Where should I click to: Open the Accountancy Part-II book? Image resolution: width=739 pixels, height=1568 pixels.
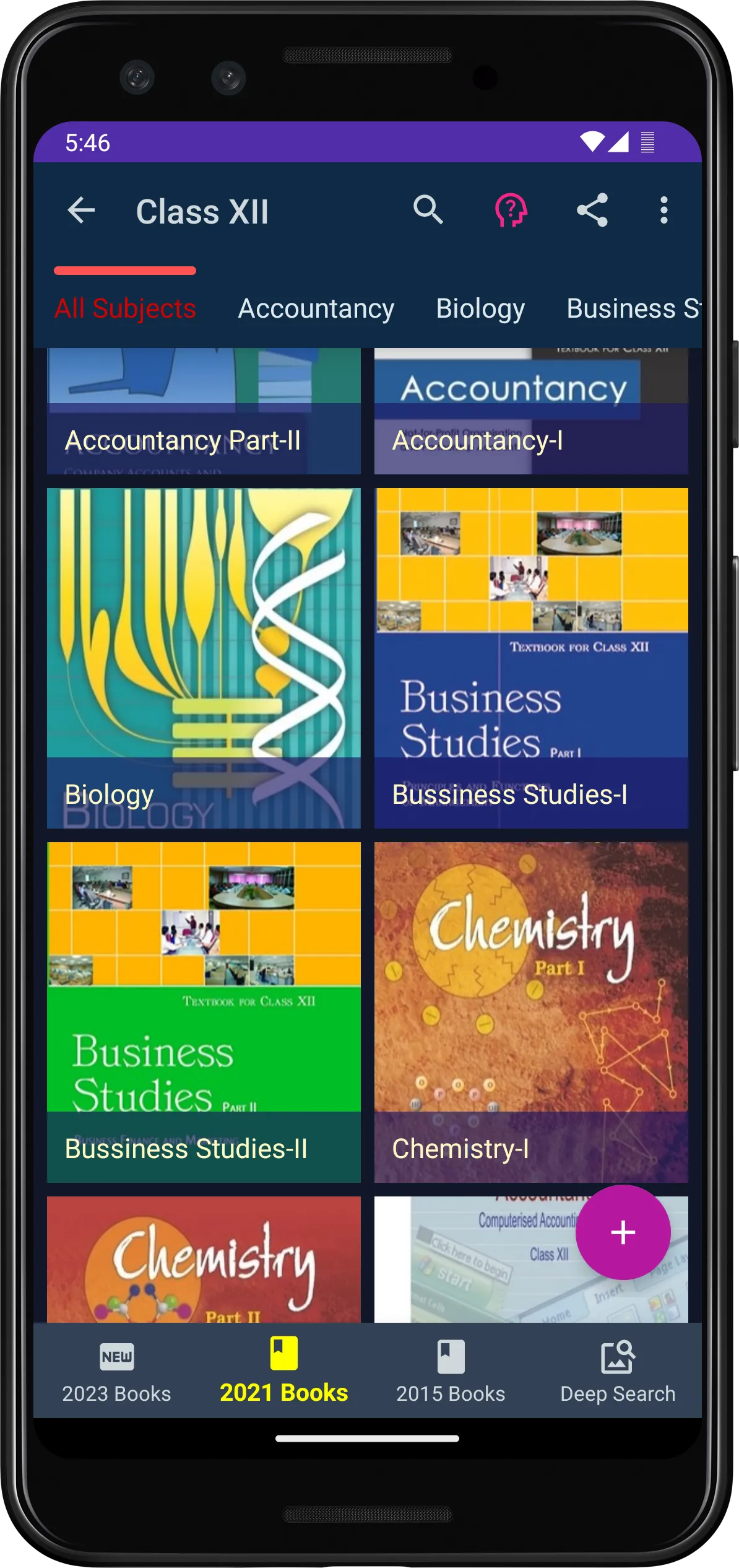[x=204, y=412]
